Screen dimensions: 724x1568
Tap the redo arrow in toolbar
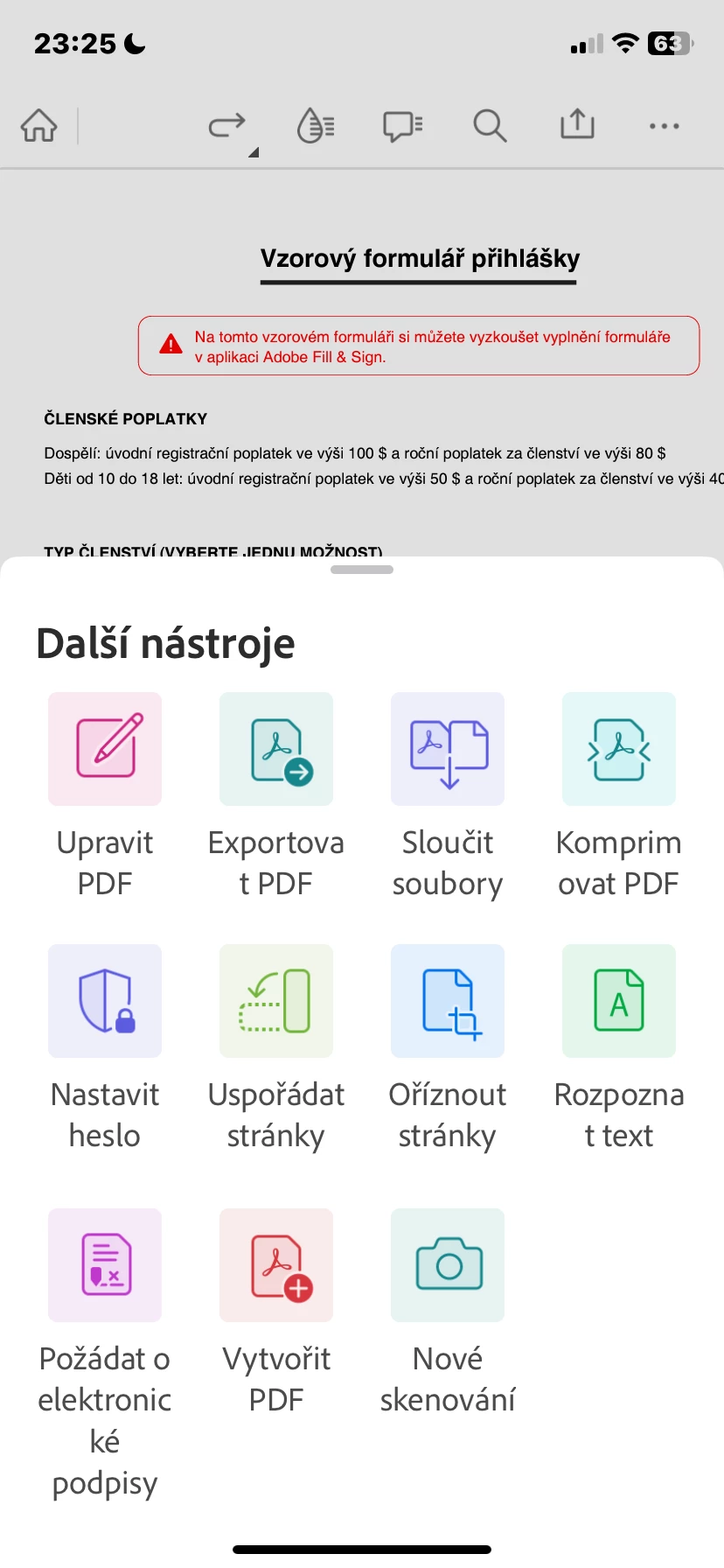(227, 126)
